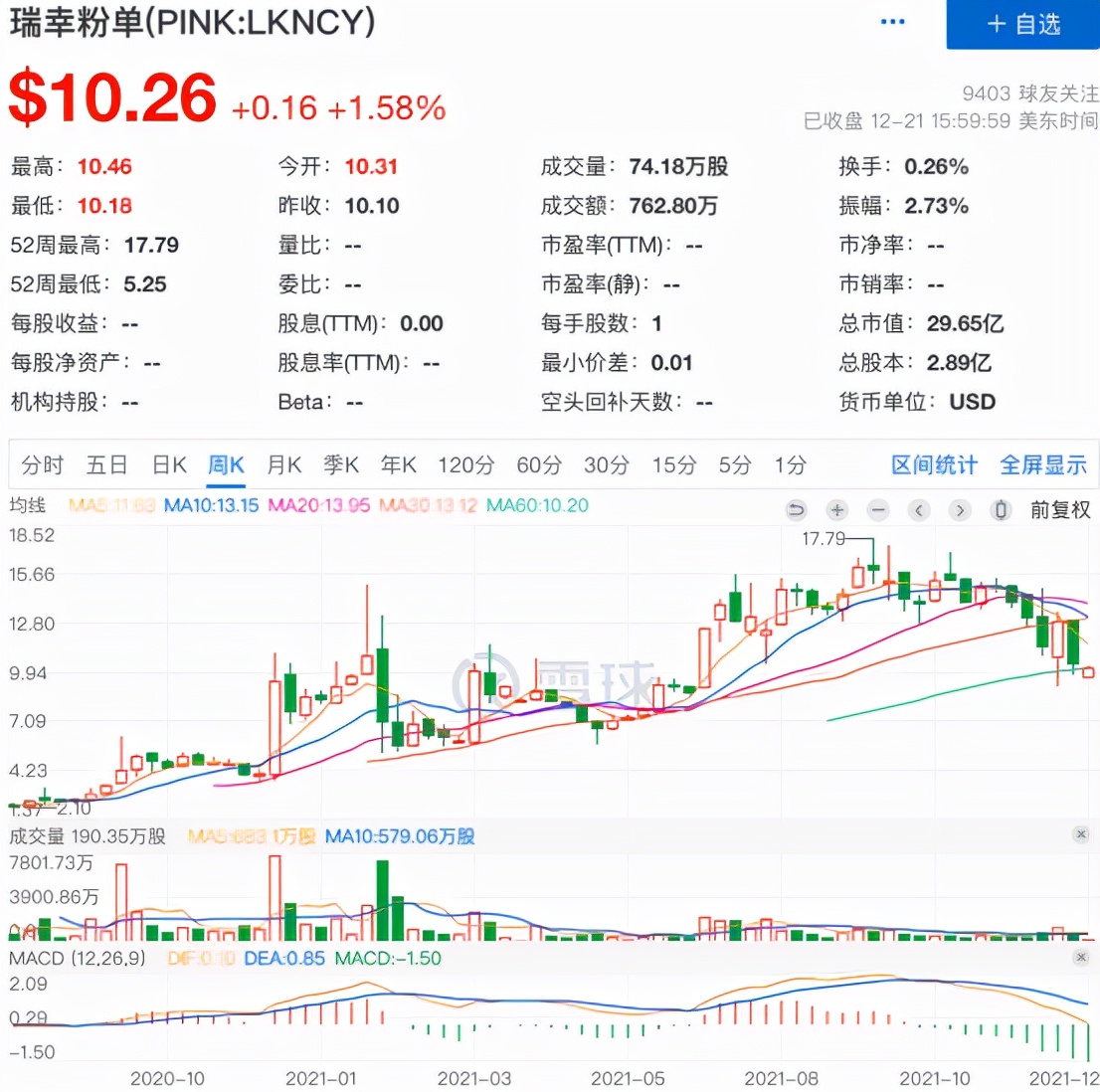Show the 5分 interval chart
Image resolution: width=1100 pixels, height=1092 pixels.
click(x=735, y=464)
